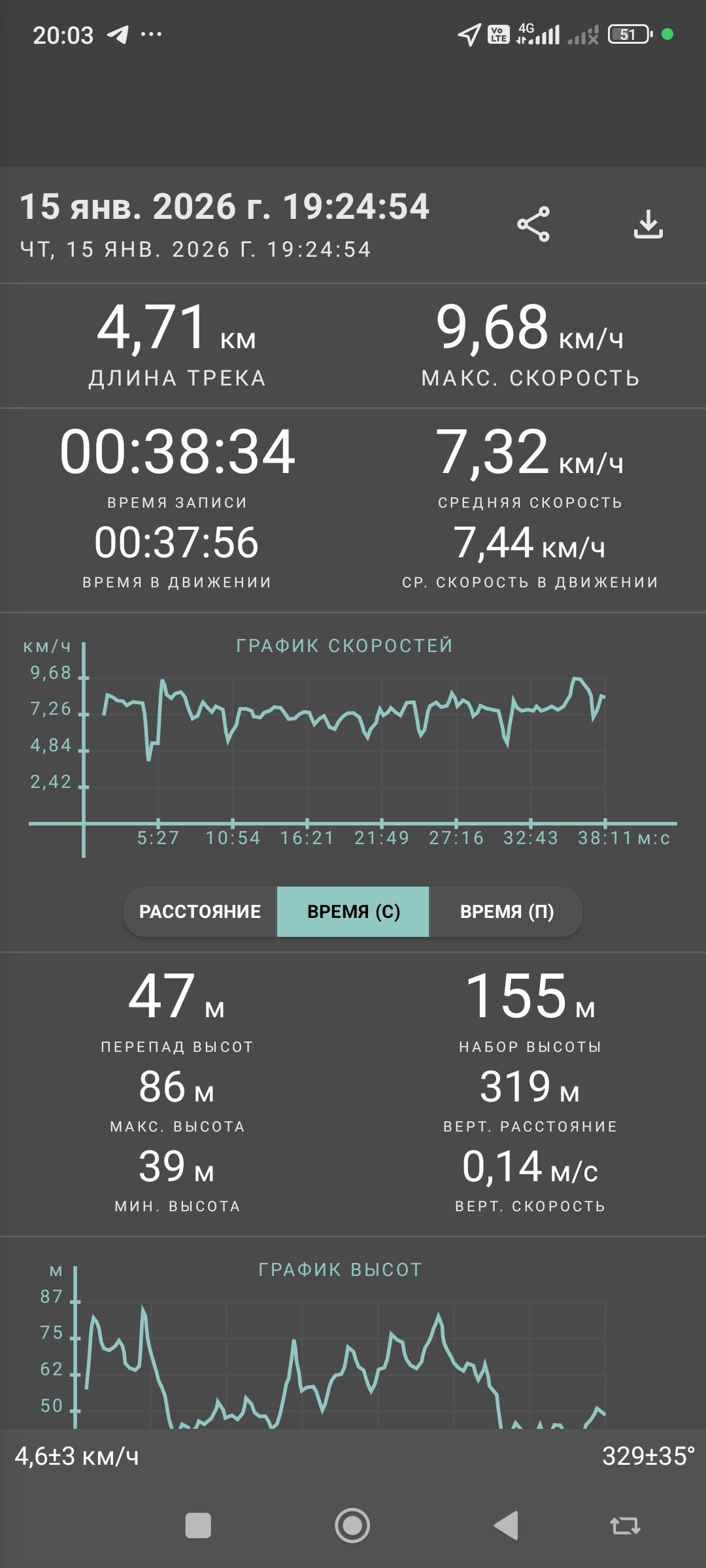
Task: Switch chart to ВРЕМЯ (П)
Action: (x=507, y=911)
